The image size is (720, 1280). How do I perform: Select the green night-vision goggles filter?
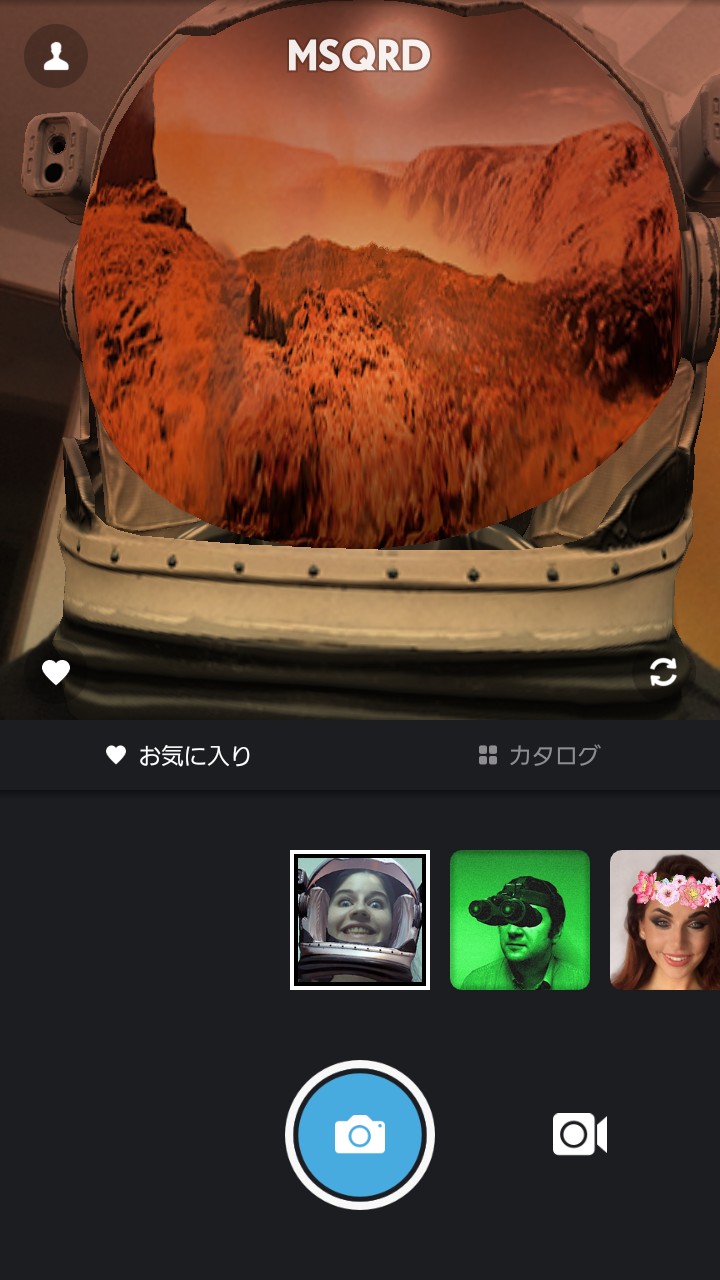pyautogui.click(x=520, y=920)
